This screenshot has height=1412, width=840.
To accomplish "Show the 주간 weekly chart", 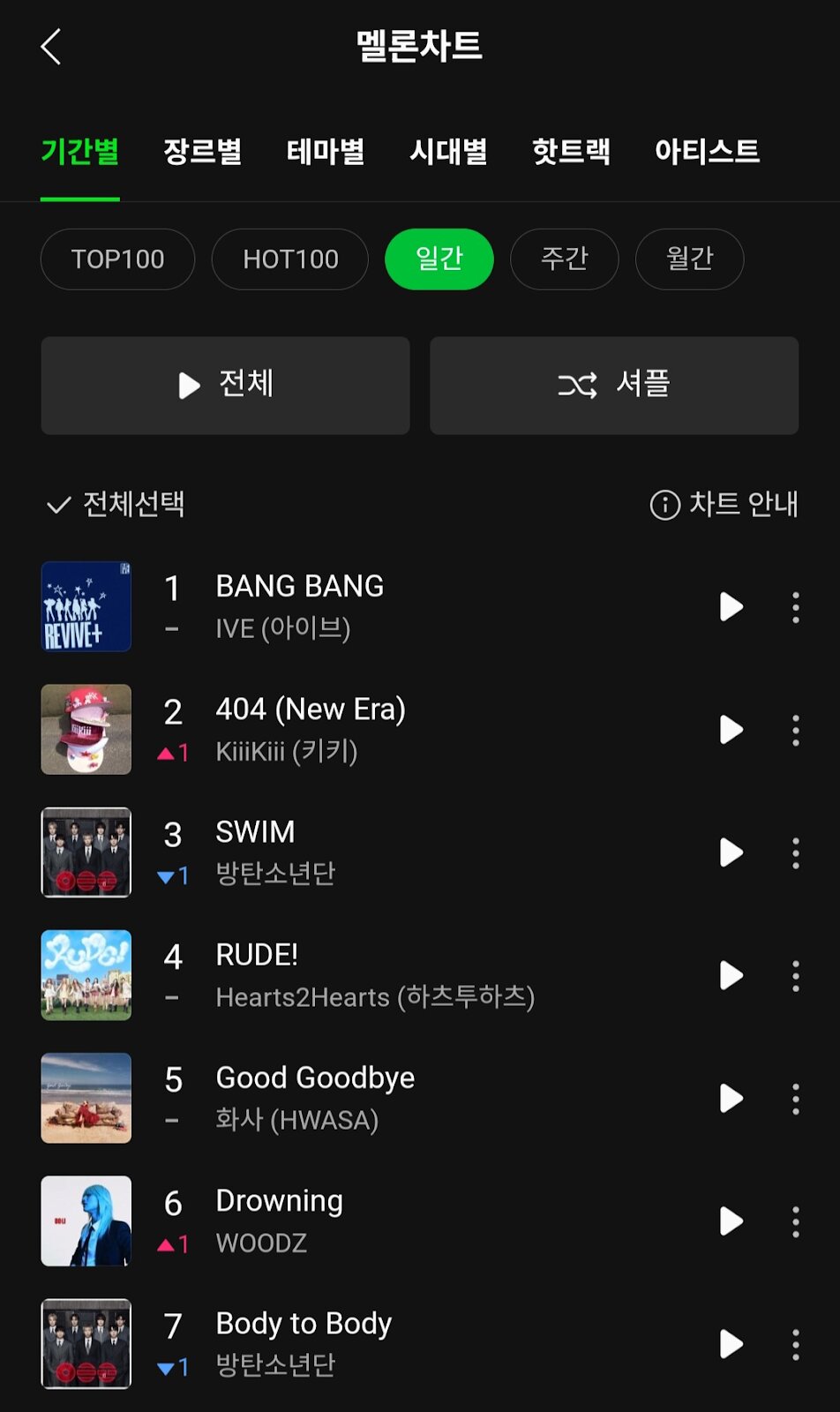I will (x=564, y=259).
